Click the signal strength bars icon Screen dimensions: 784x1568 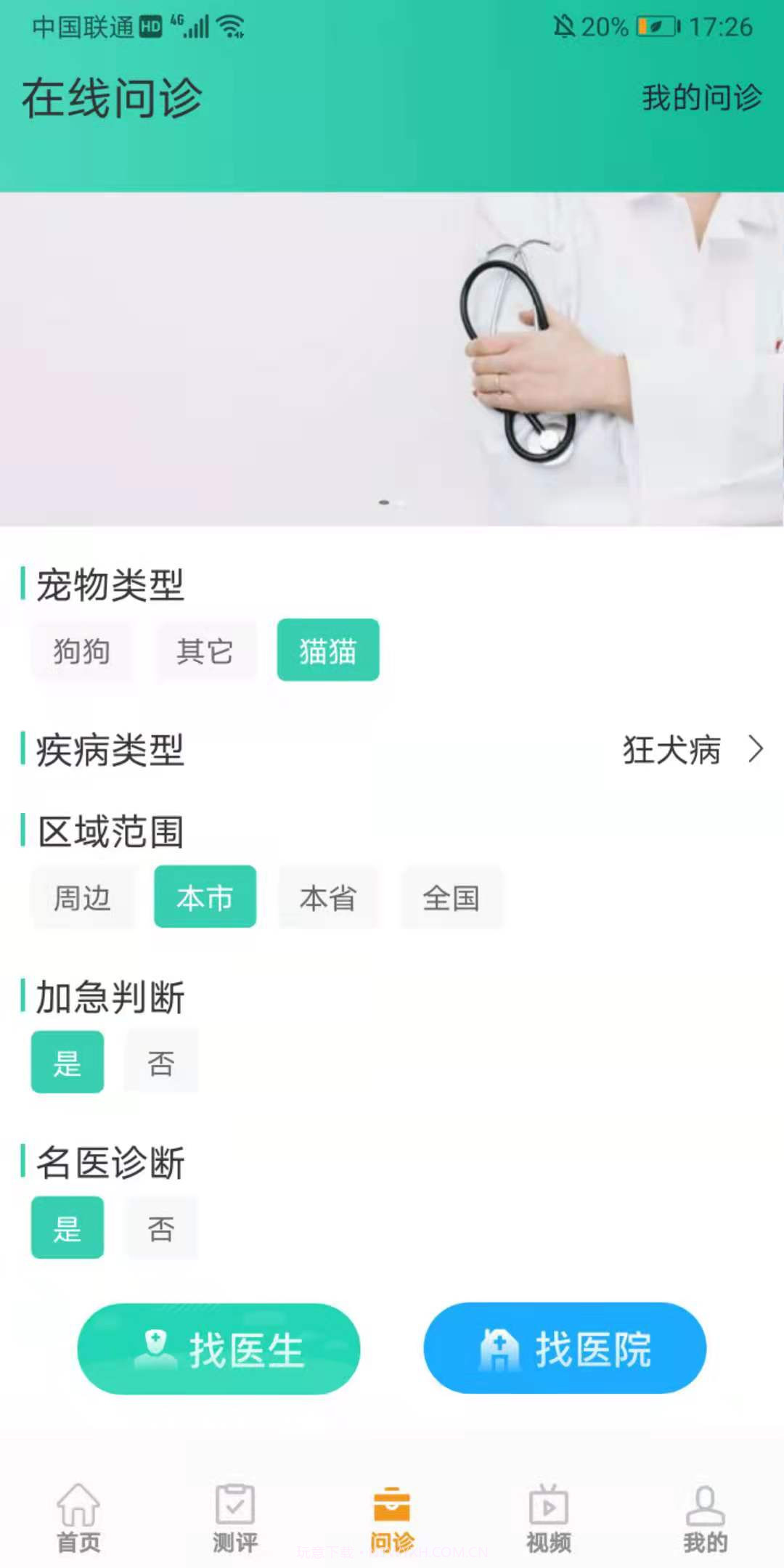pos(197,28)
